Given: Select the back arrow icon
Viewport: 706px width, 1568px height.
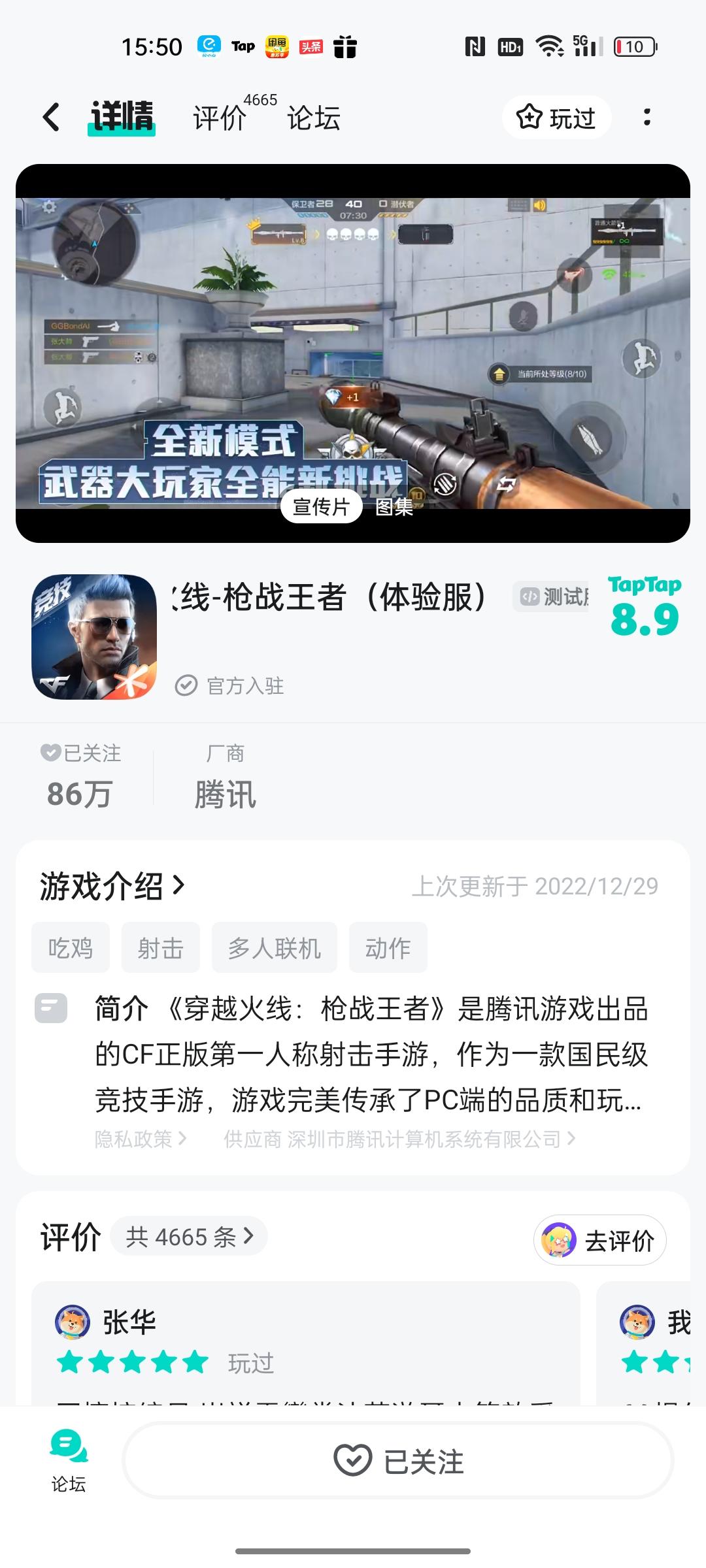Looking at the screenshot, I should click(50, 116).
